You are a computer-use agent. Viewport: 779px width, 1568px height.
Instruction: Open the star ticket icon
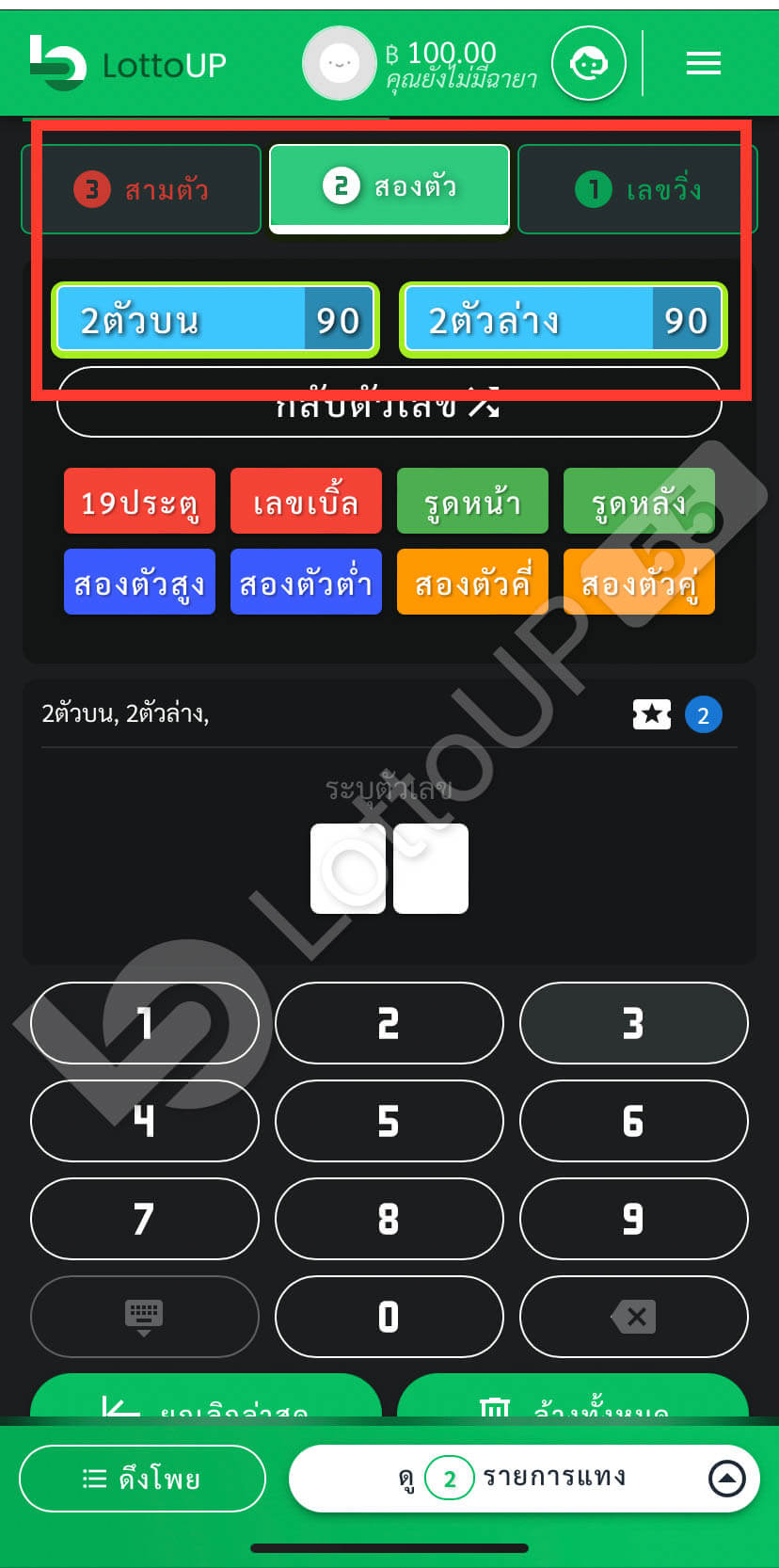point(652,714)
